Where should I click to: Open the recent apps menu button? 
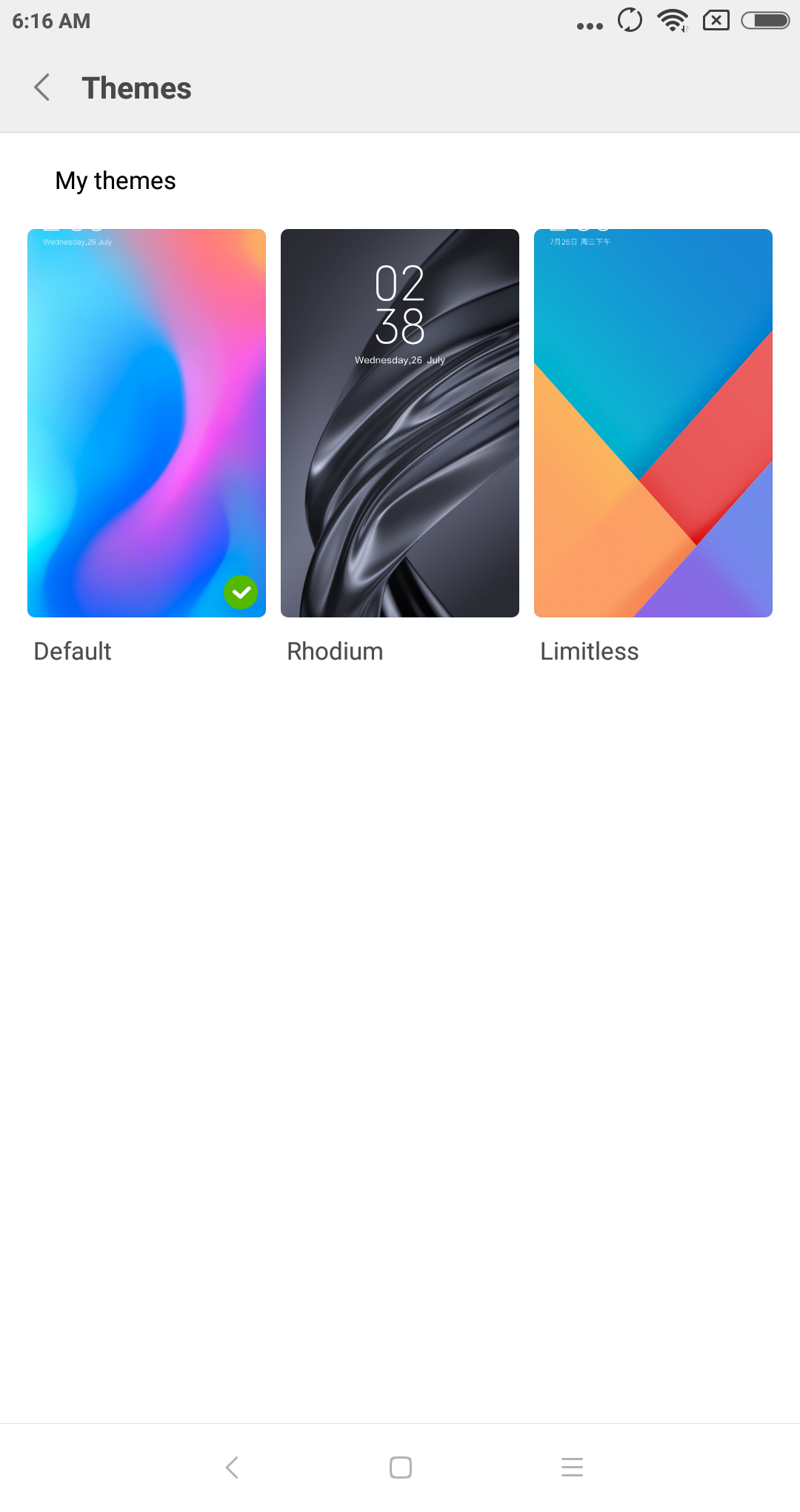point(572,1468)
